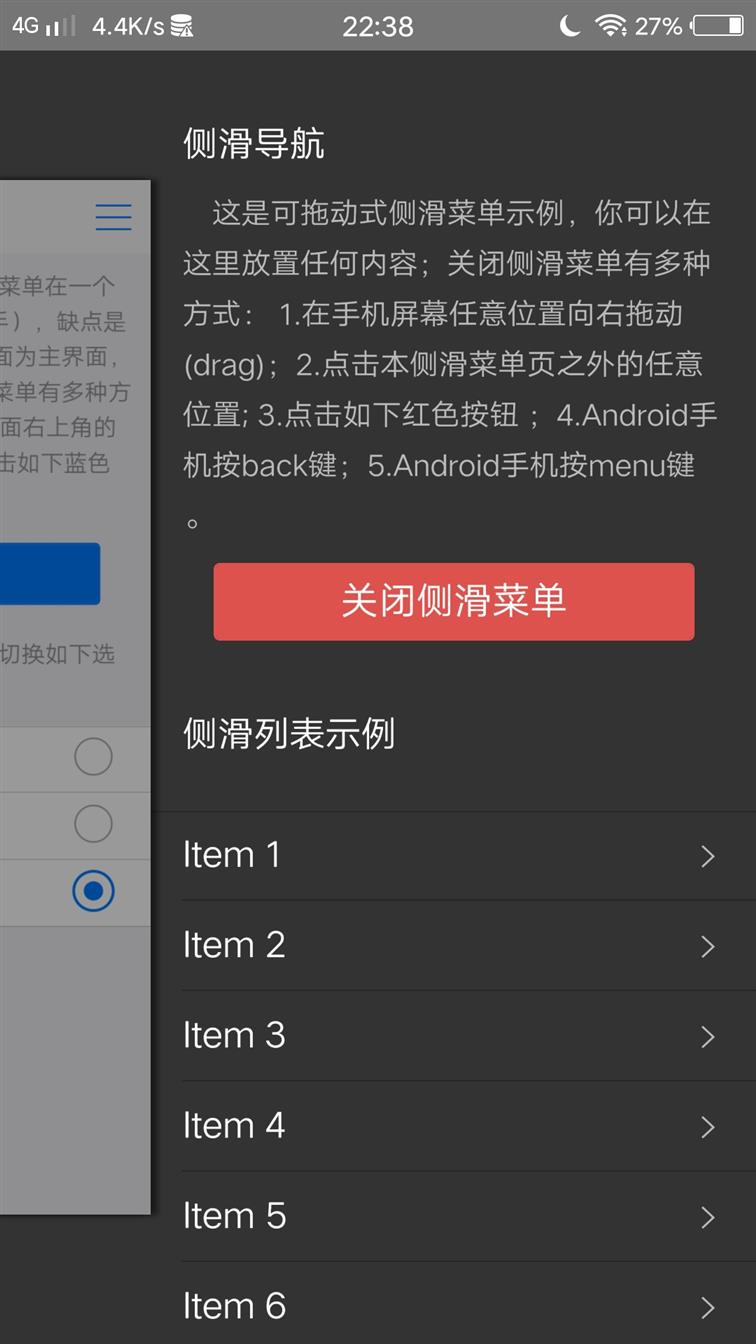Image resolution: width=756 pixels, height=1344 pixels.
Task: Tap the selected third radio button
Action: coord(93,891)
